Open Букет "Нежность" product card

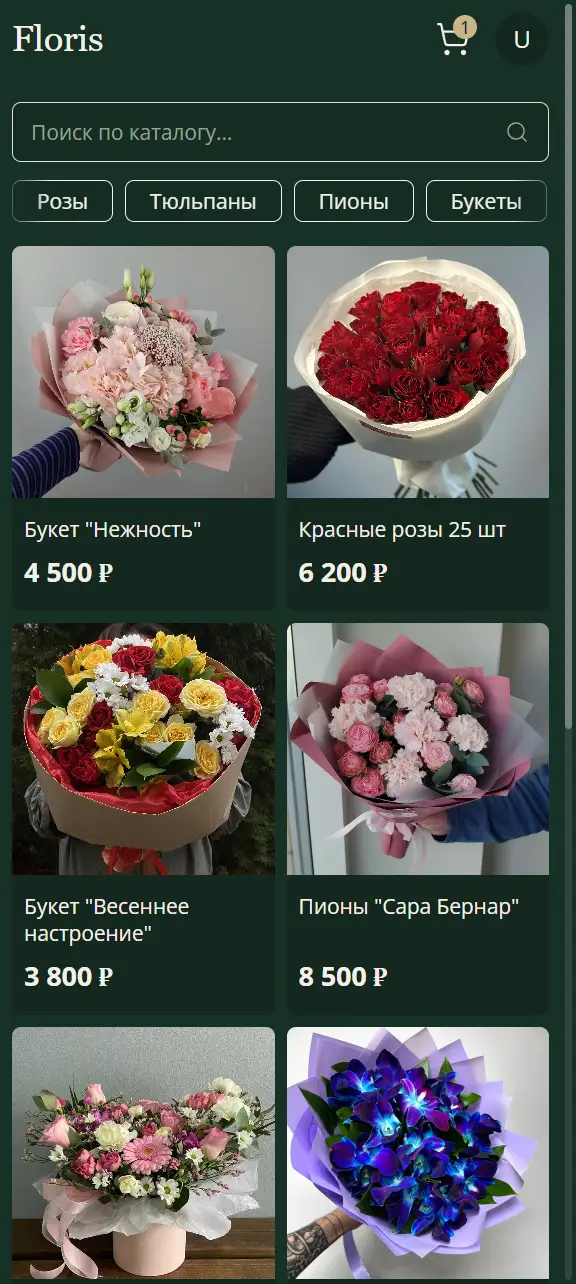coord(143,428)
